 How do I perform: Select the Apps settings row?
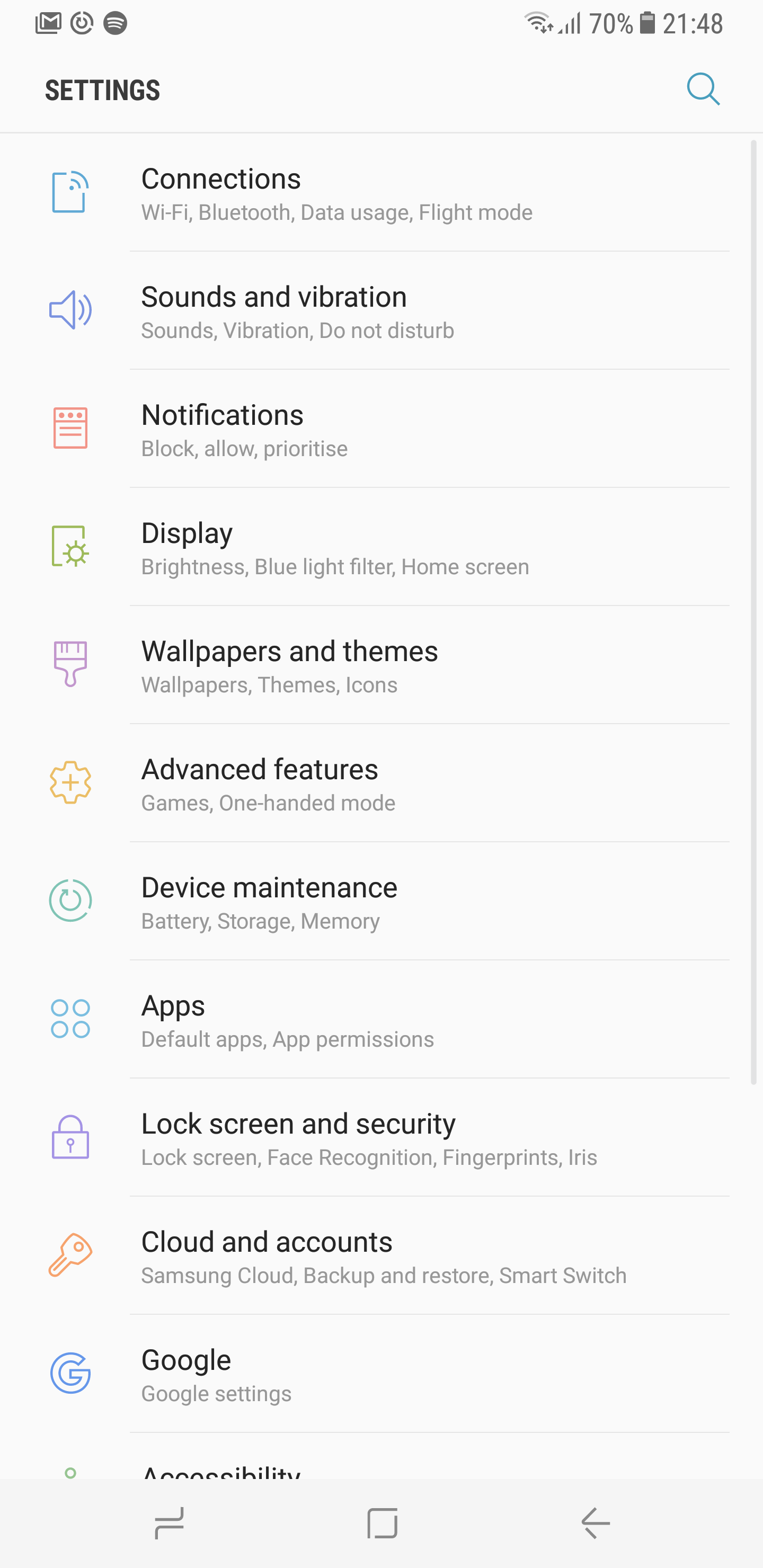point(381,1020)
